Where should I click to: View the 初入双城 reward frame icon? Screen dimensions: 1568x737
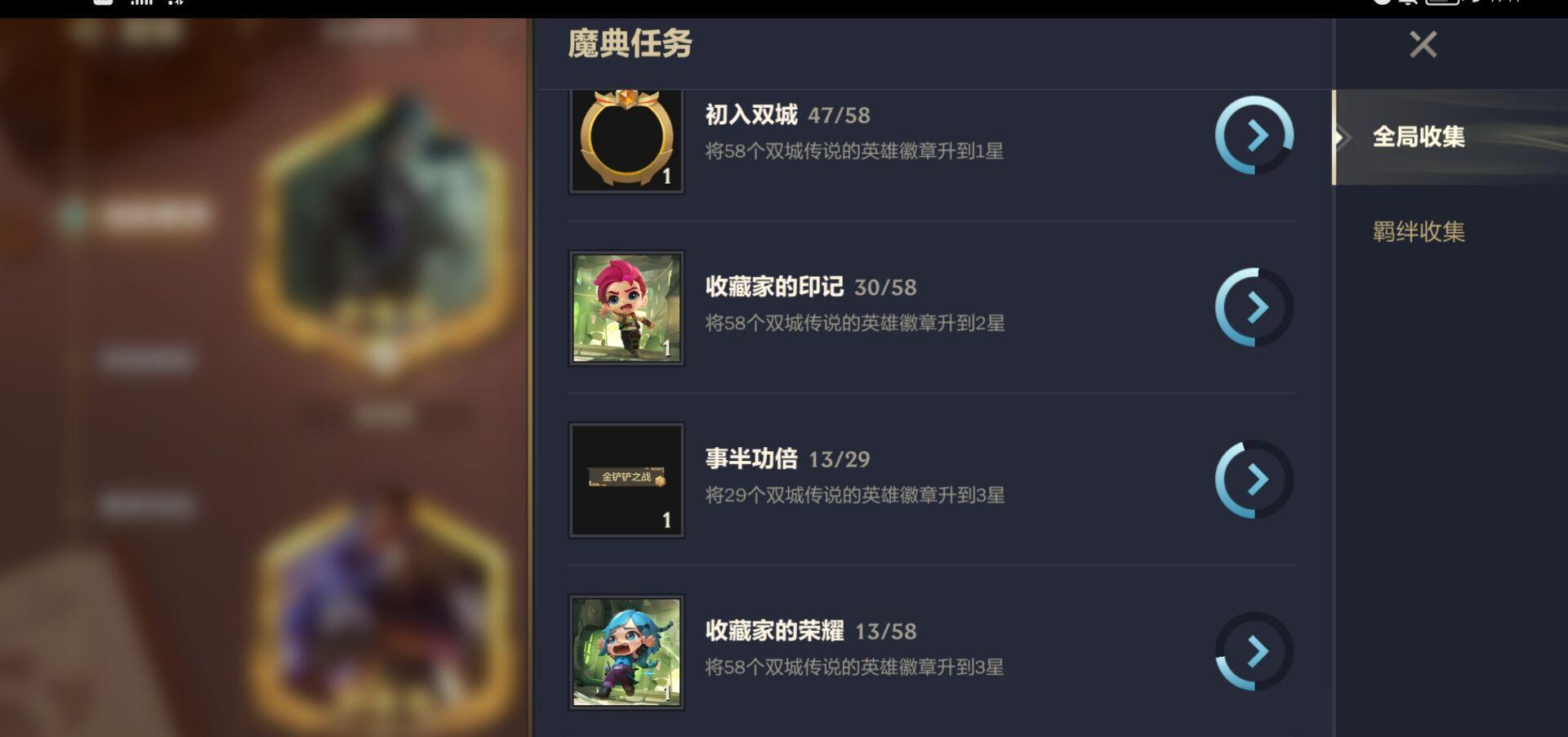[626, 141]
